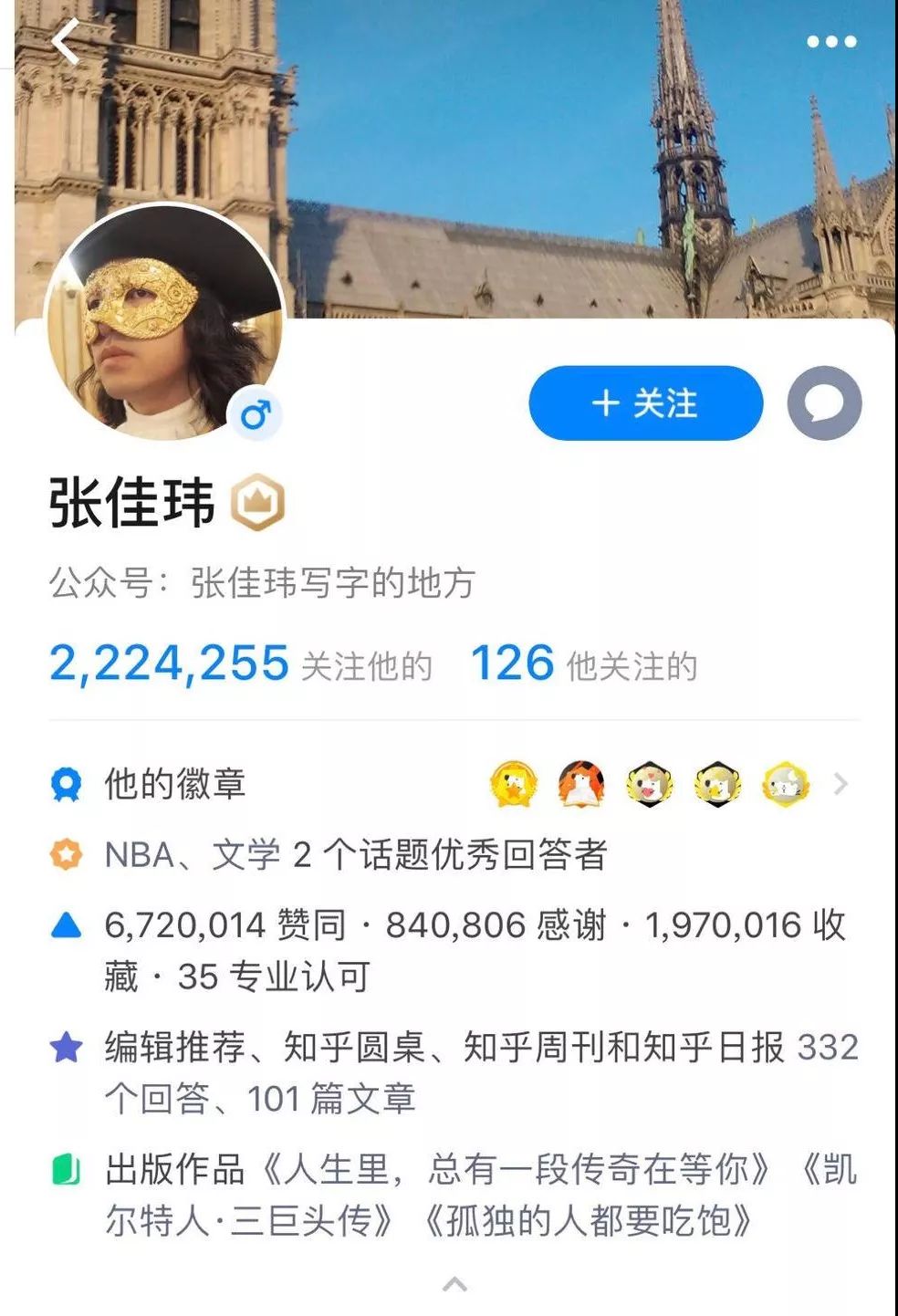This screenshot has height=1316, width=898.
Task: View the 126 accounts he follows
Action: [x=583, y=664]
